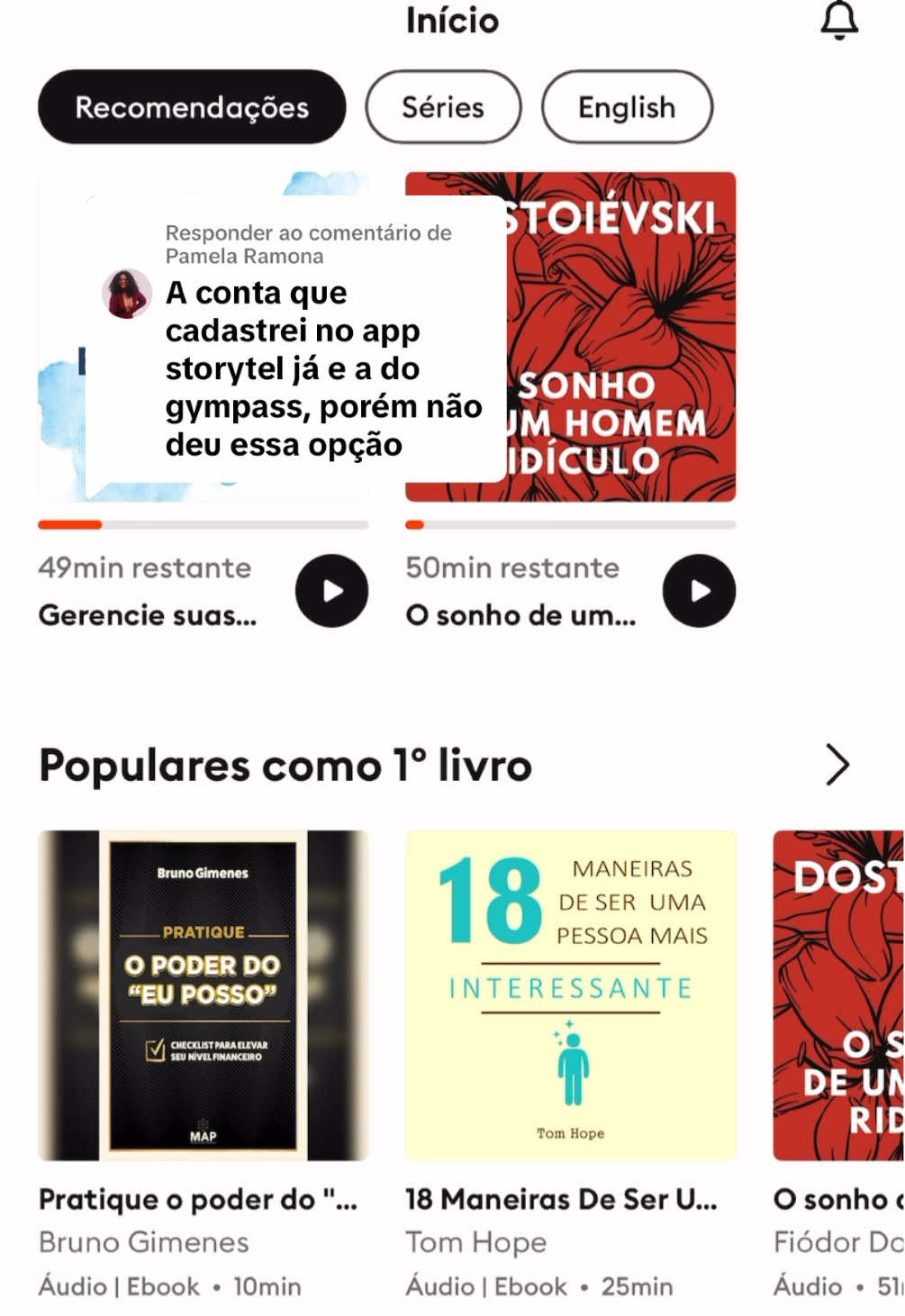Open author page for Tom Hope

(x=475, y=1242)
